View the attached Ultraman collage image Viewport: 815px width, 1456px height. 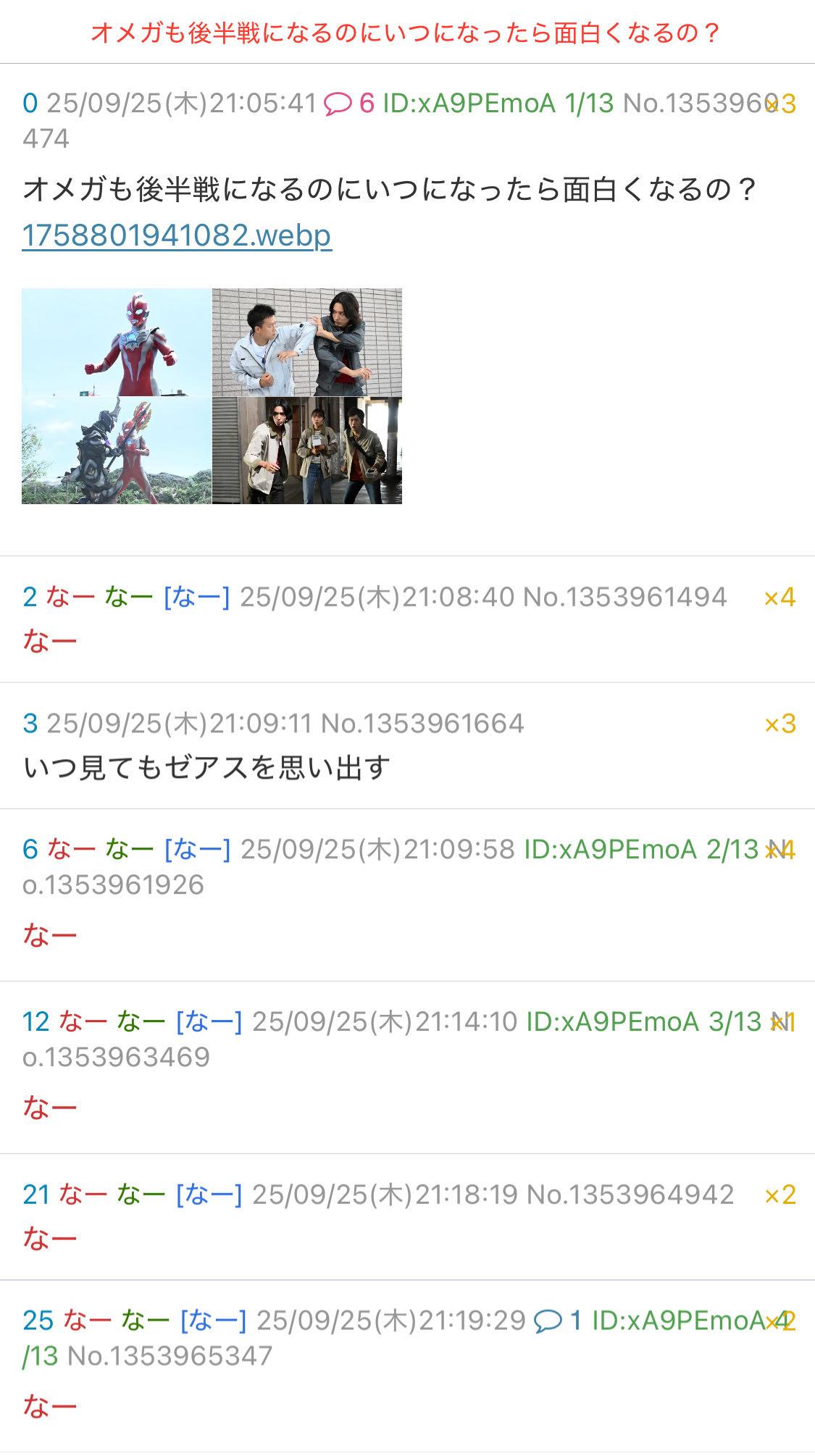212,396
